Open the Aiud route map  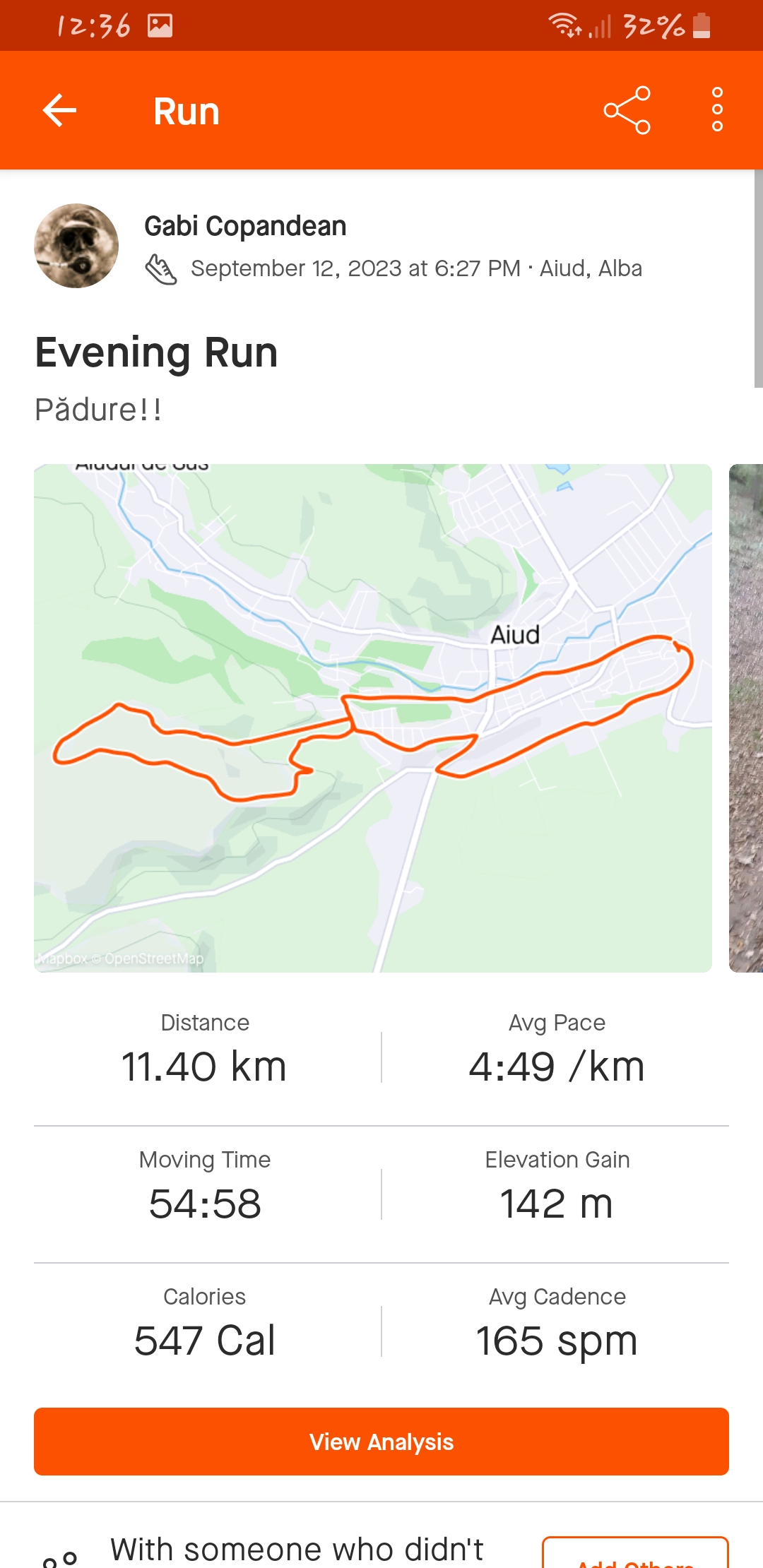pyautogui.click(x=372, y=718)
